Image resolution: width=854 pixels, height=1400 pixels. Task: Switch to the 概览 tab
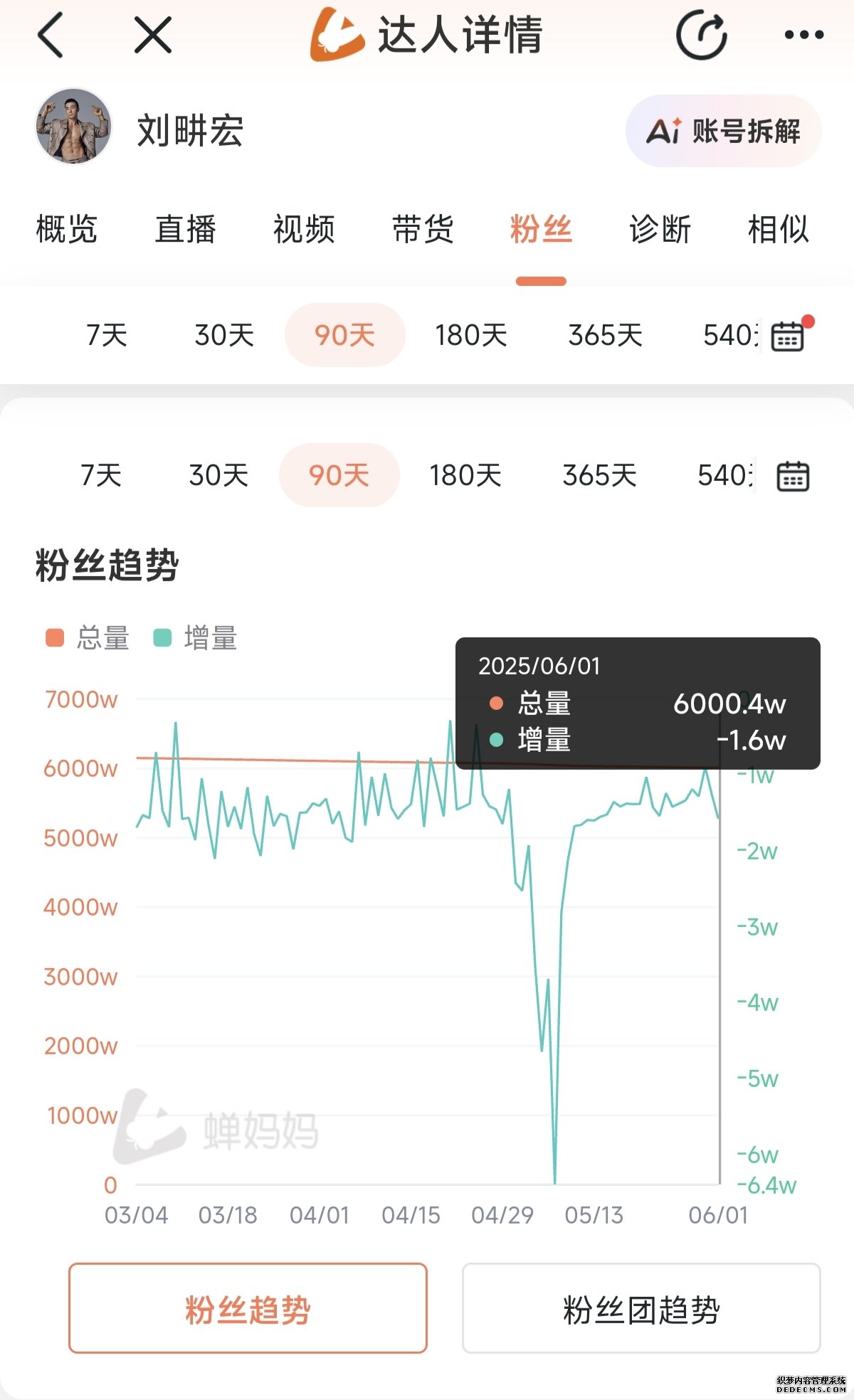pyautogui.click(x=66, y=230)
